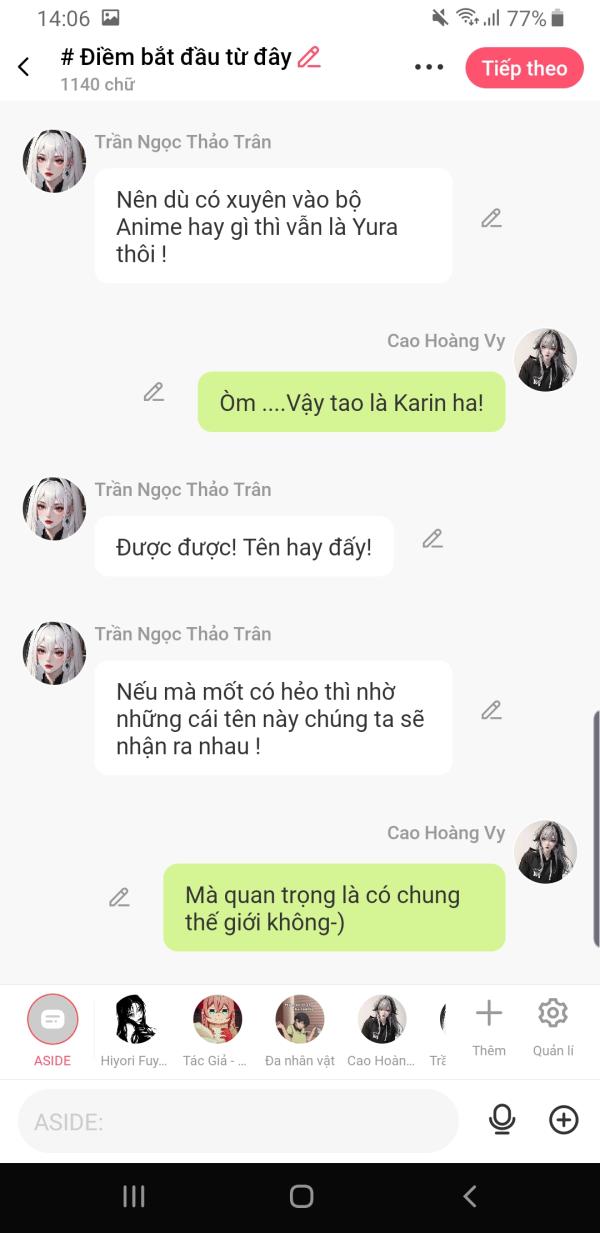Tap the Tiếp theo button
Viewport: 600px width, 1233px height.
click(x=524, y=68)
